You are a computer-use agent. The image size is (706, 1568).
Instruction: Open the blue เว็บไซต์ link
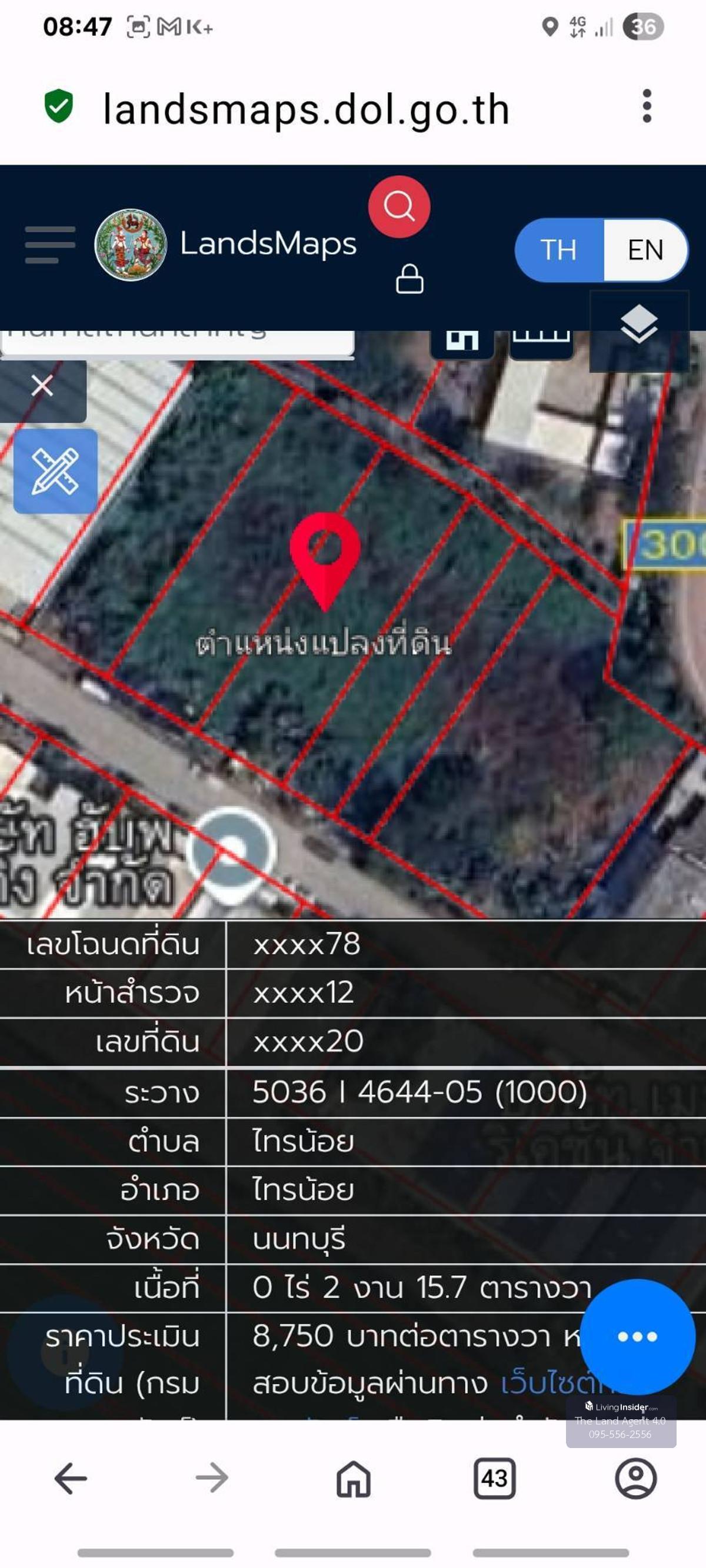tap(548, 1384)
